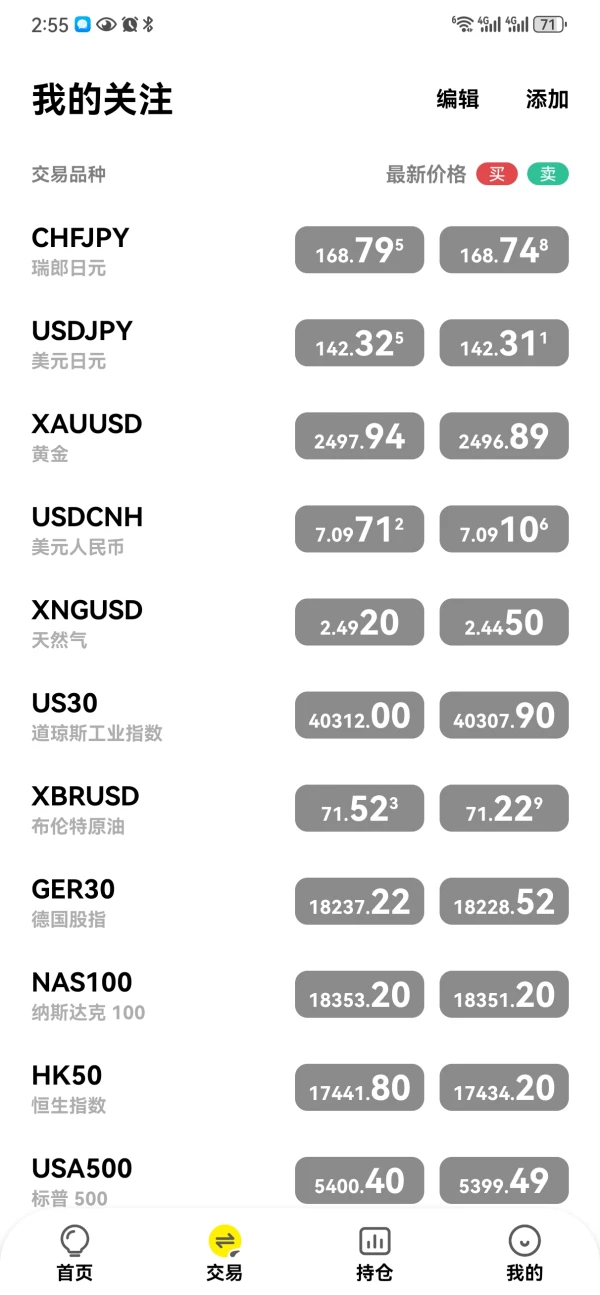Select the US30 sell price 40307.90
600x1295 pixels.
[504, 715]
